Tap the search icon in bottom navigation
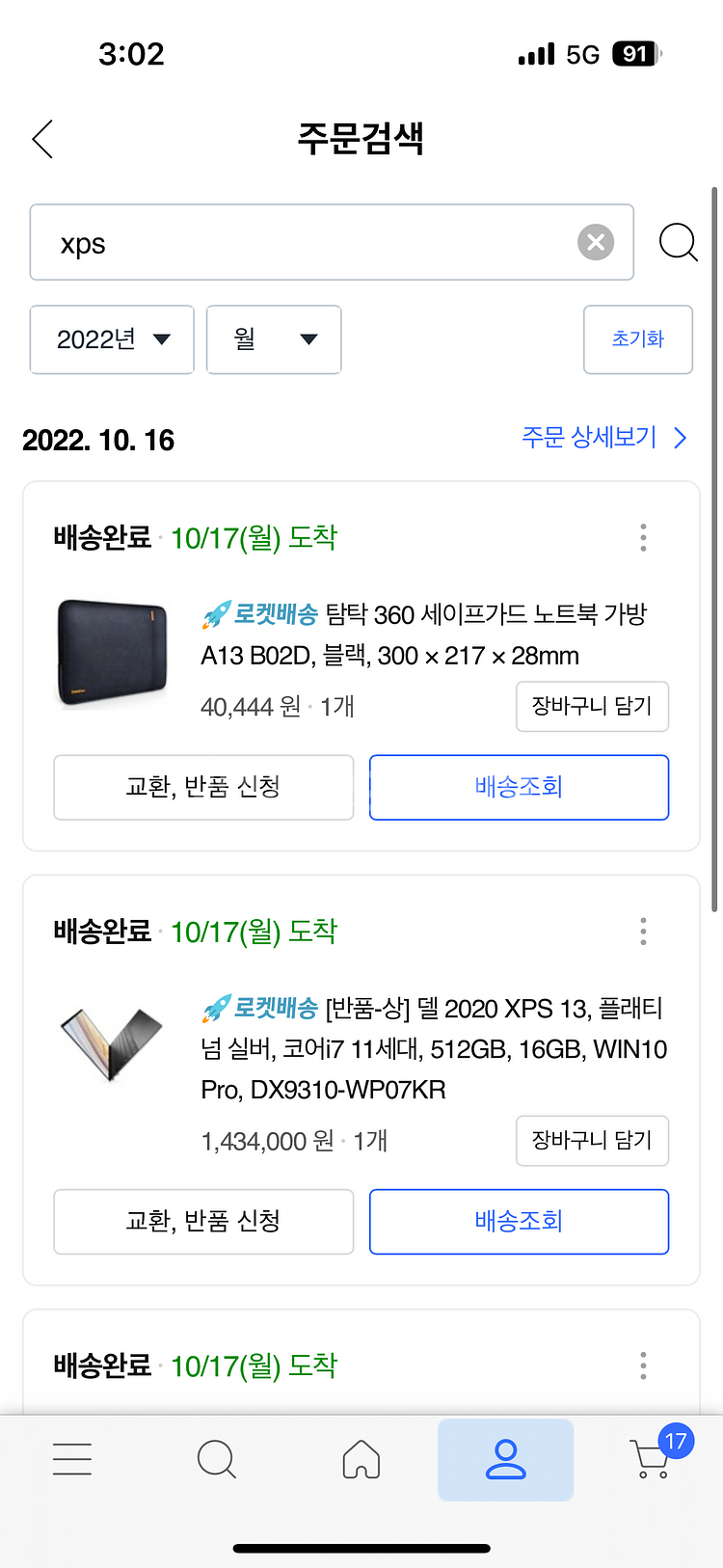Image resolution: width=723 pixels, height=1568 pixels. pos(217,1459)
